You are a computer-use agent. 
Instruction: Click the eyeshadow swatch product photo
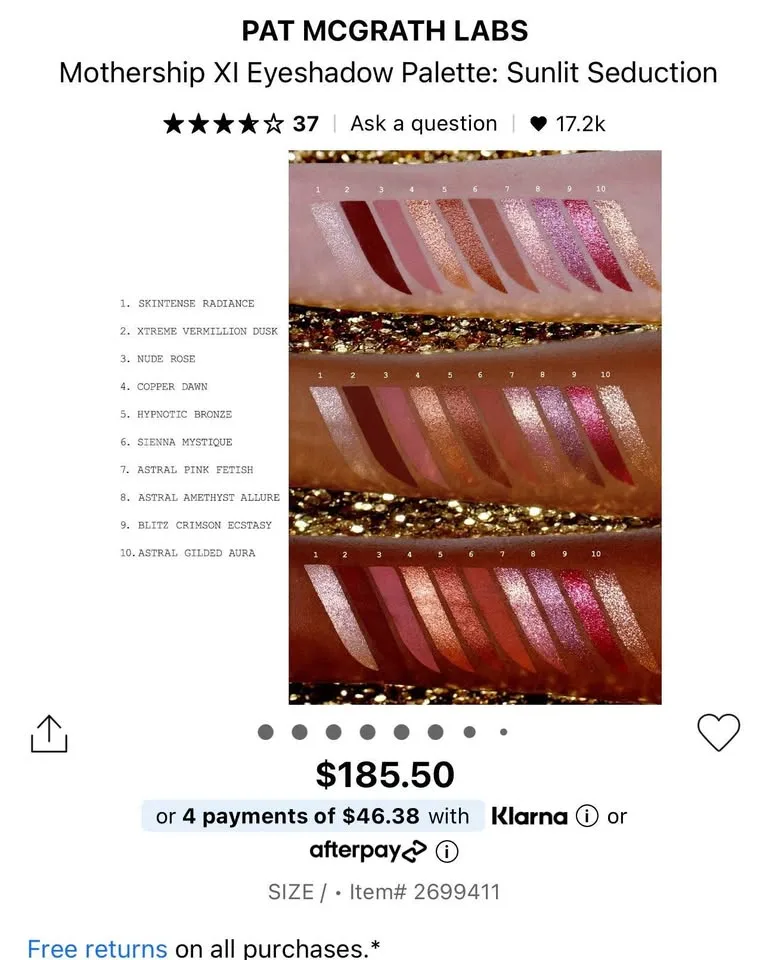[475, 424]
